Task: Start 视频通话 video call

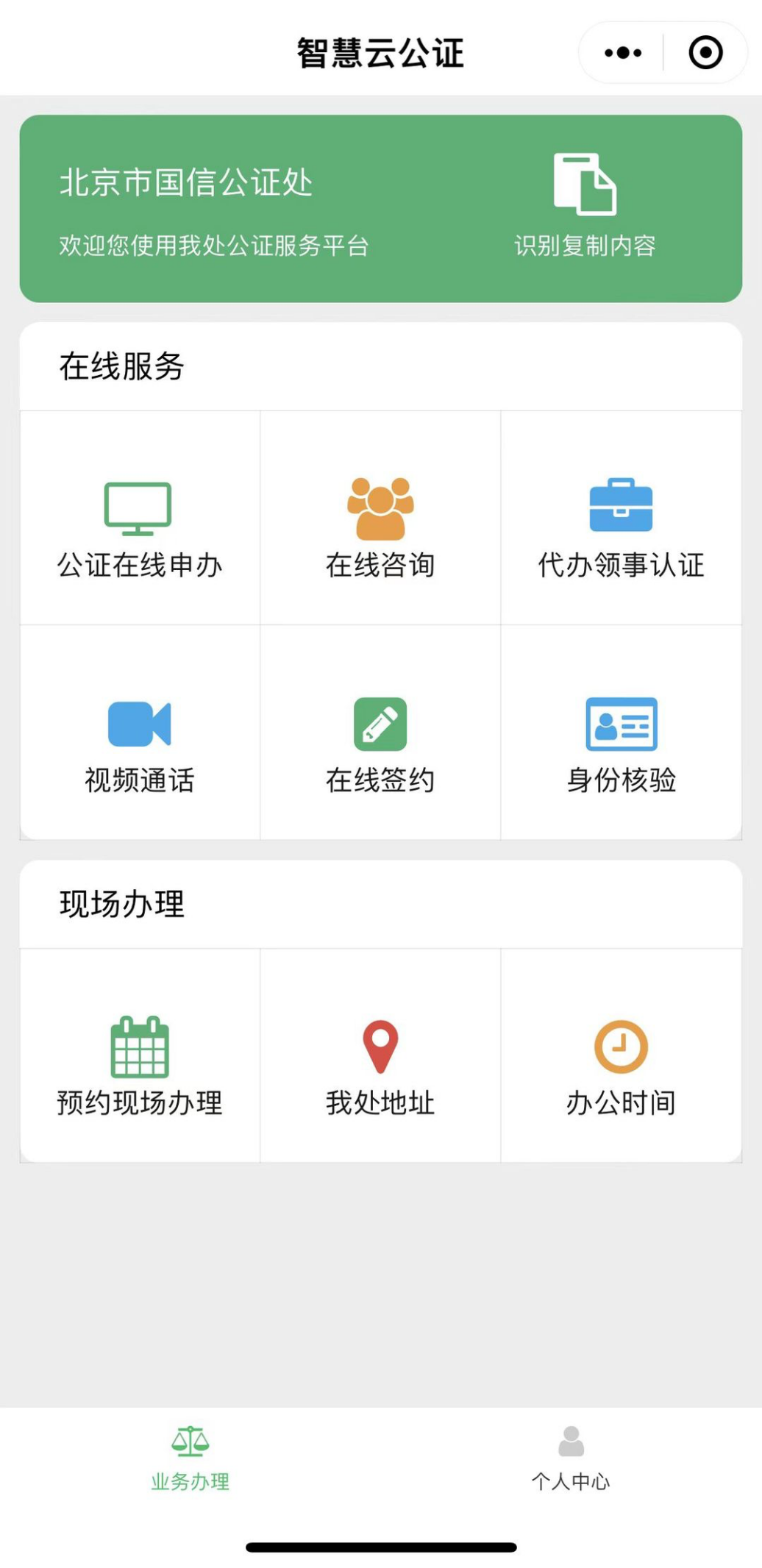Action: (x=140, y=733)
